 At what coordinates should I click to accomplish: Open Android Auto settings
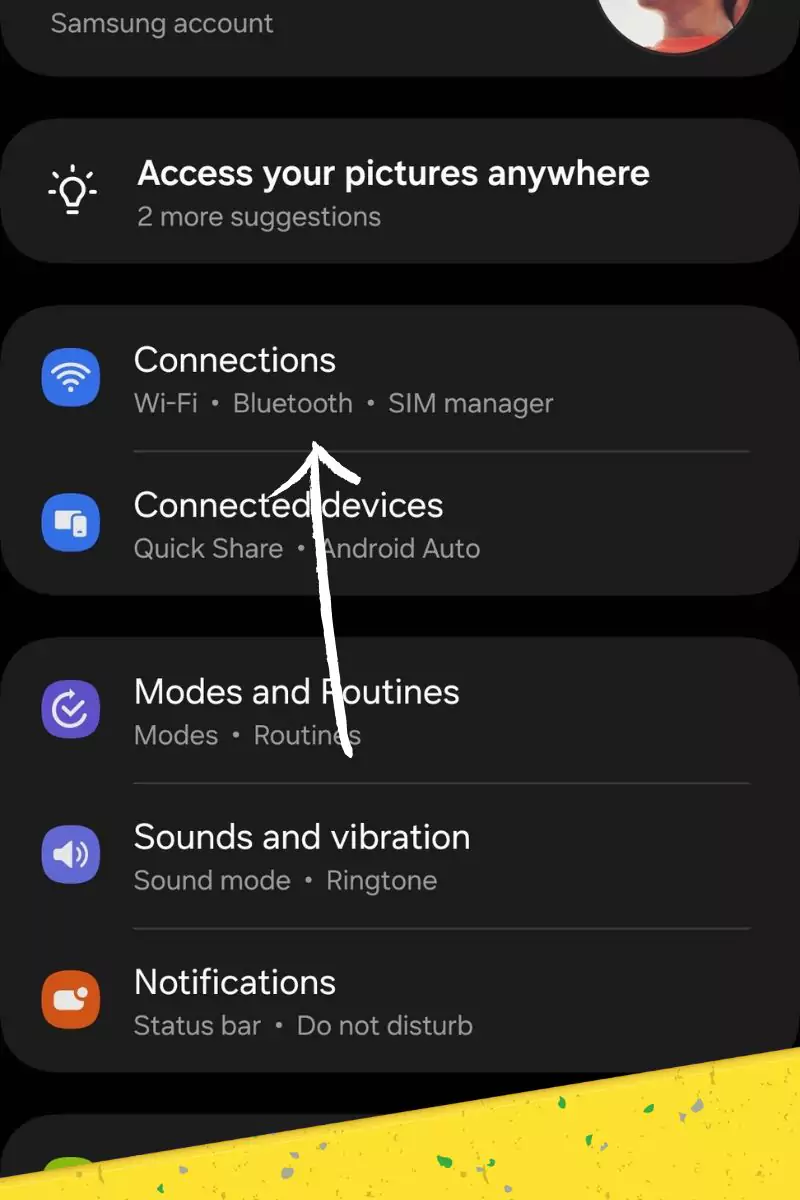[x=398, y=548]
